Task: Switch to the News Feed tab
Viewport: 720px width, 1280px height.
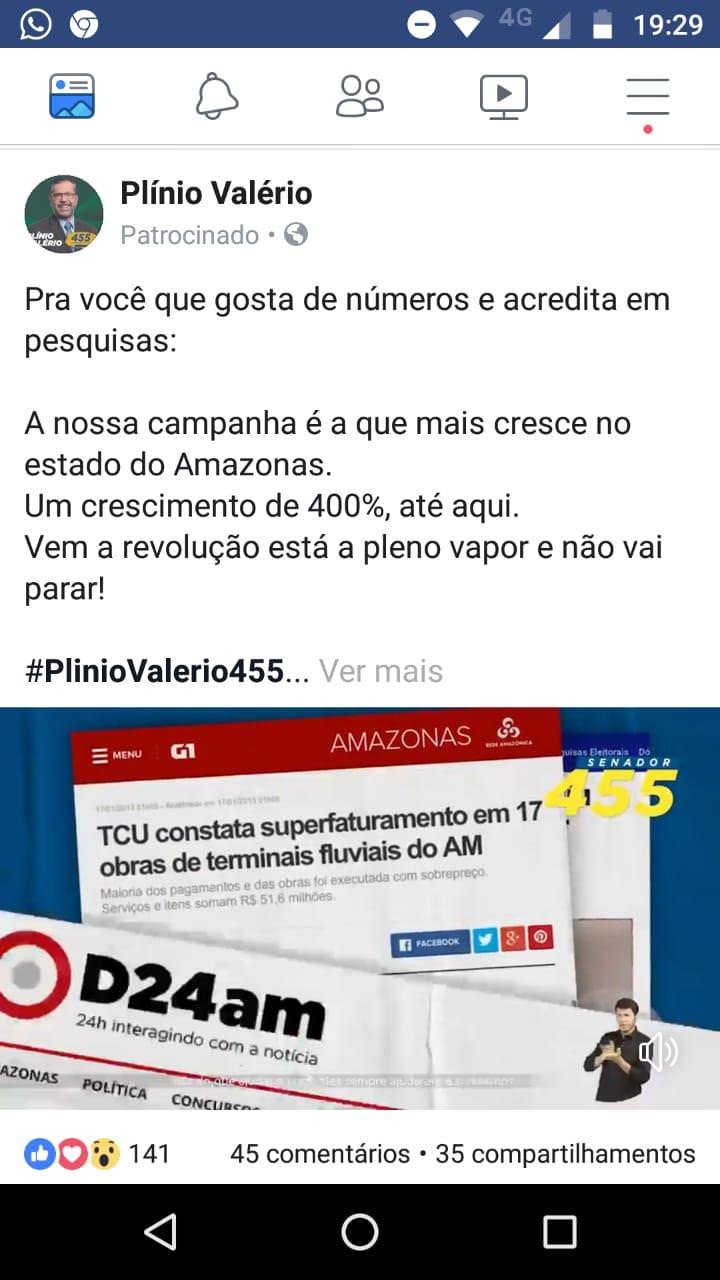Action: pyautogui.click(x=72, y=97)
